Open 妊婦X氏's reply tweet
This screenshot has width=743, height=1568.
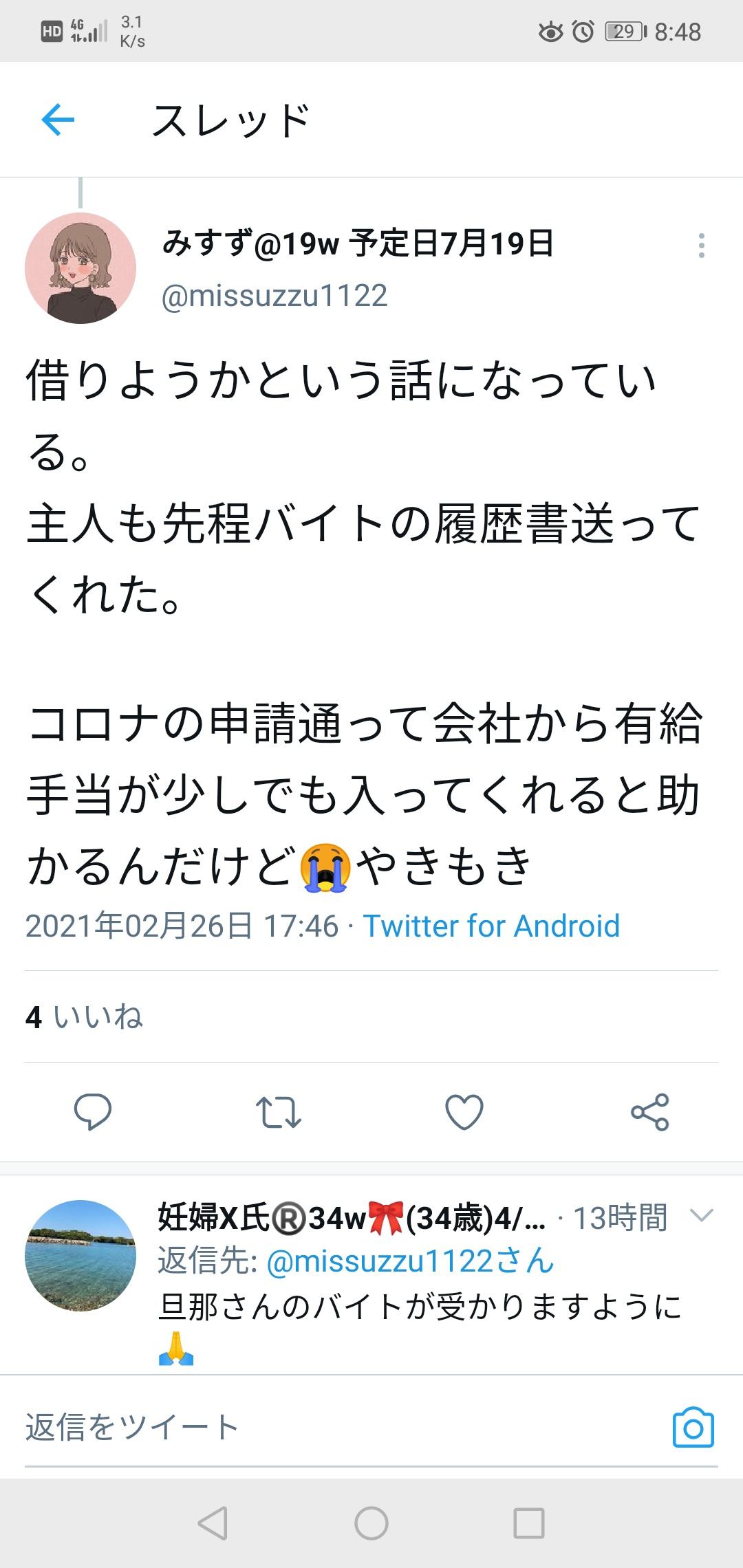420,1307
